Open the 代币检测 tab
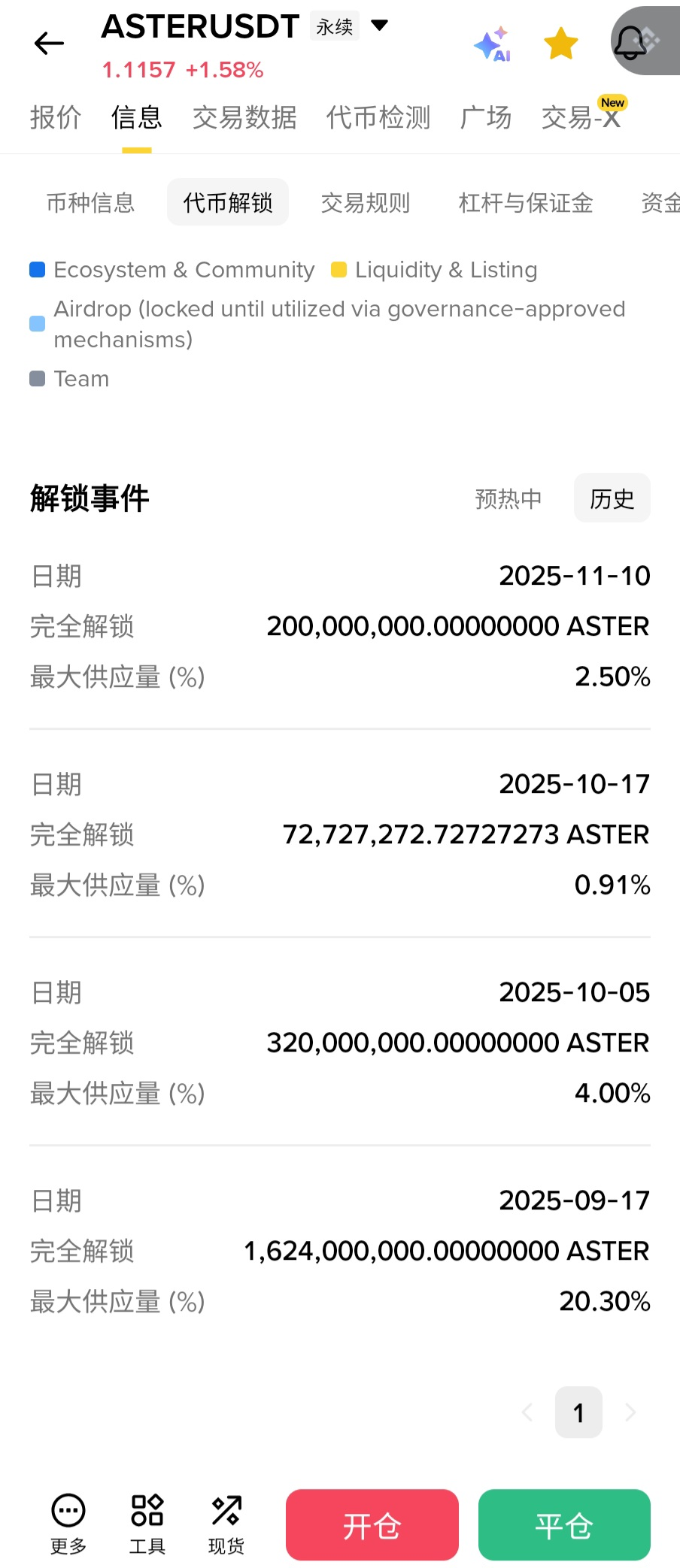The height and width of the screenshot is (1568, 680). coord(378,118)
